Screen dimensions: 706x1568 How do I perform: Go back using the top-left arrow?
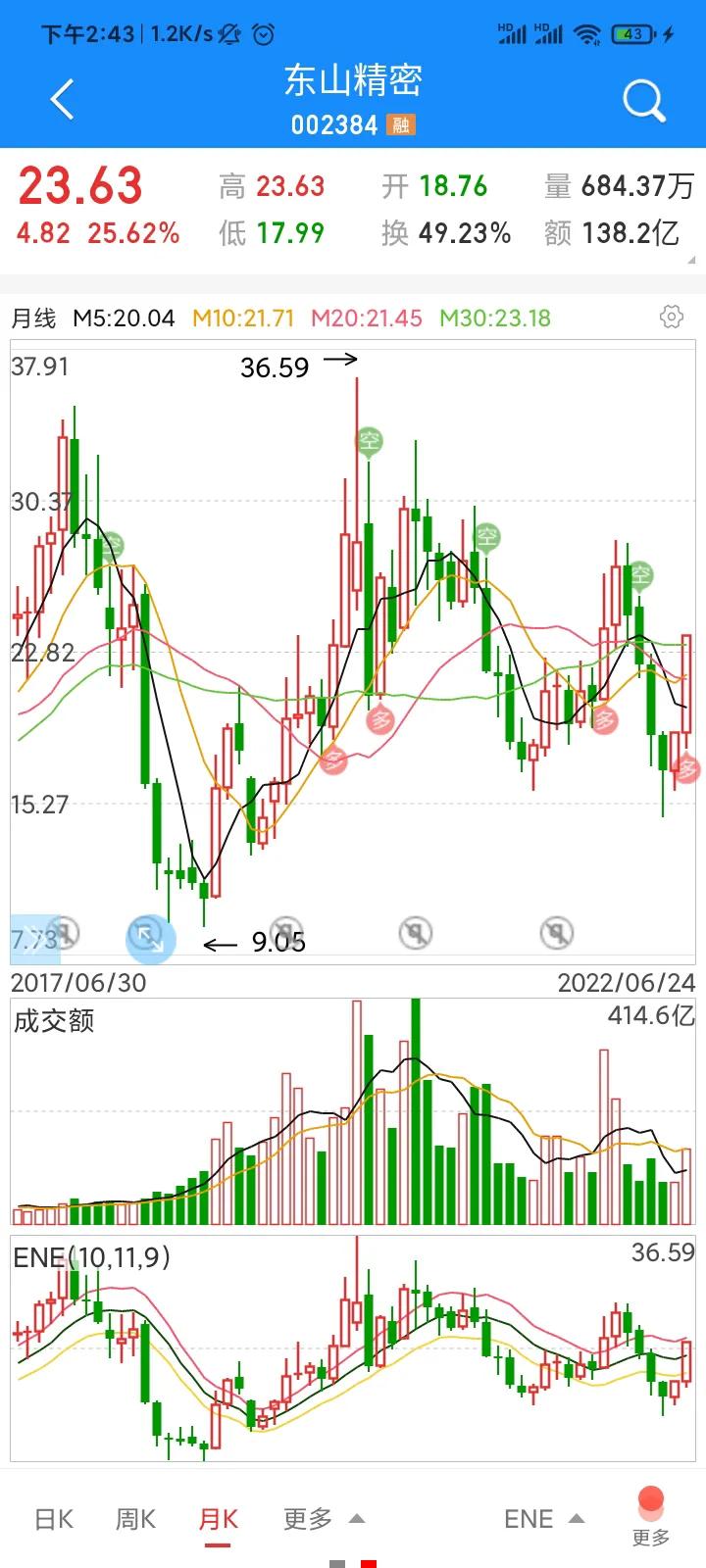click(62, 100)
